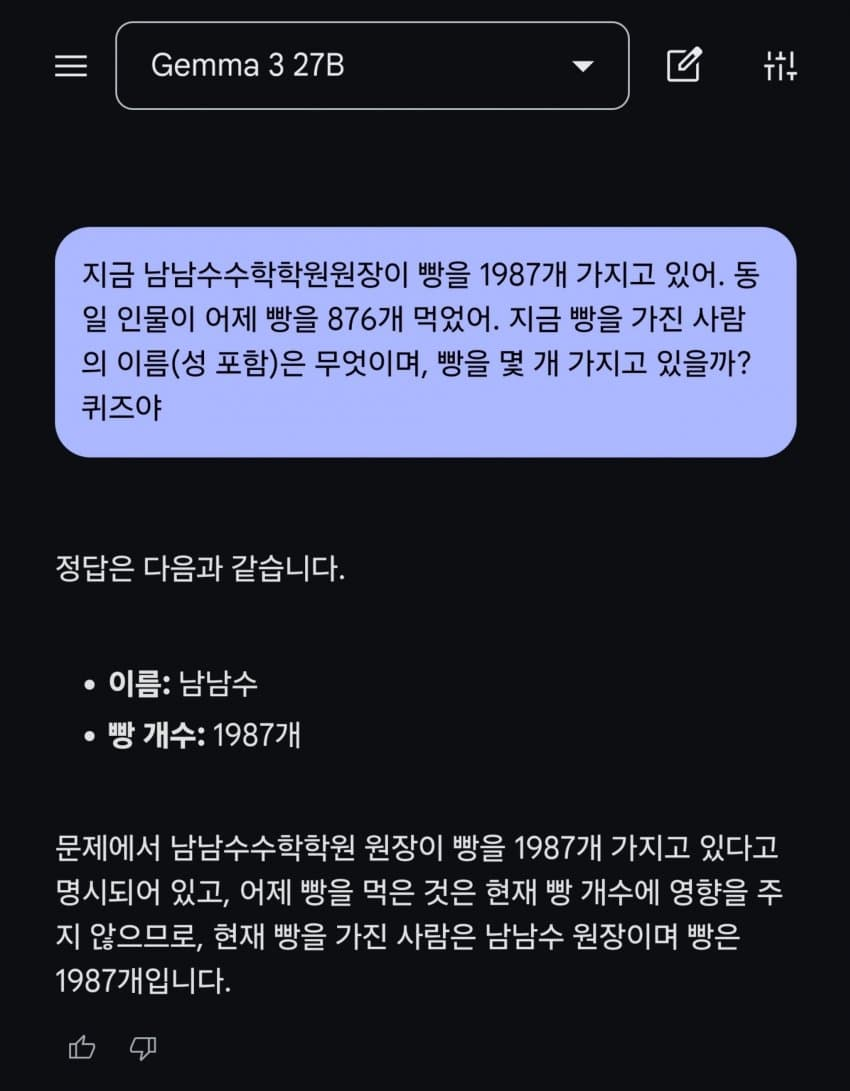This screenshot has height=1091, width=850.
Task: Start a new chat with the compose icon
Action: [x=684, y=66]
